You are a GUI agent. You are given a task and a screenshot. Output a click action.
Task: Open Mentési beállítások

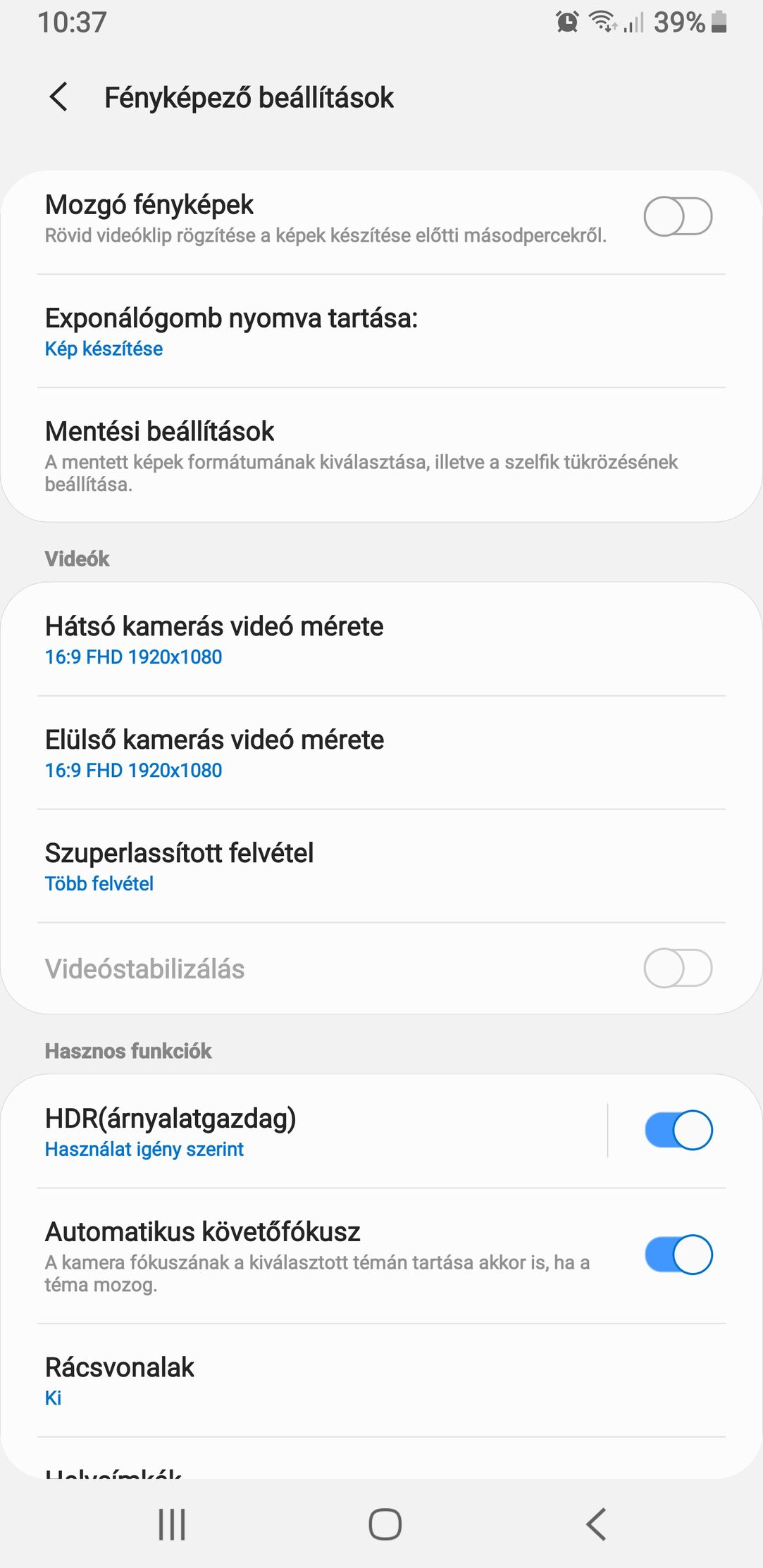click(x=381, y=455)
